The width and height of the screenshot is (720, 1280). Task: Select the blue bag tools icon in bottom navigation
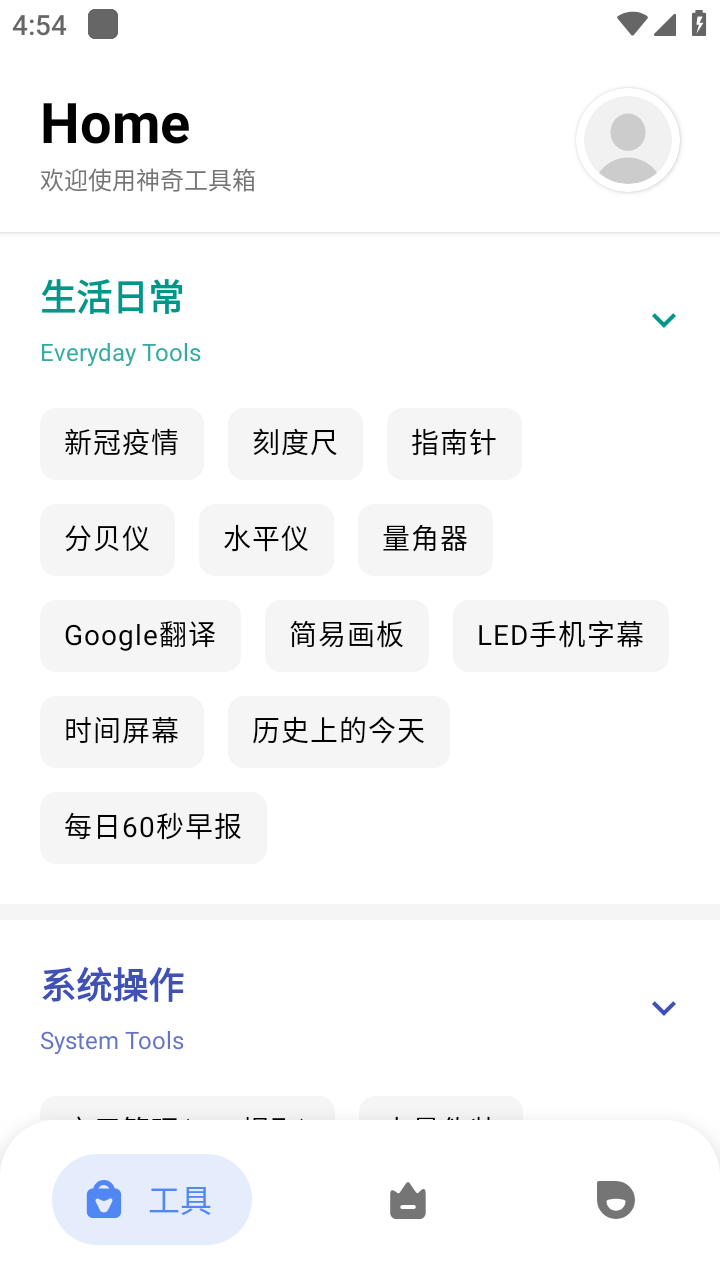tap(104, 1199)
